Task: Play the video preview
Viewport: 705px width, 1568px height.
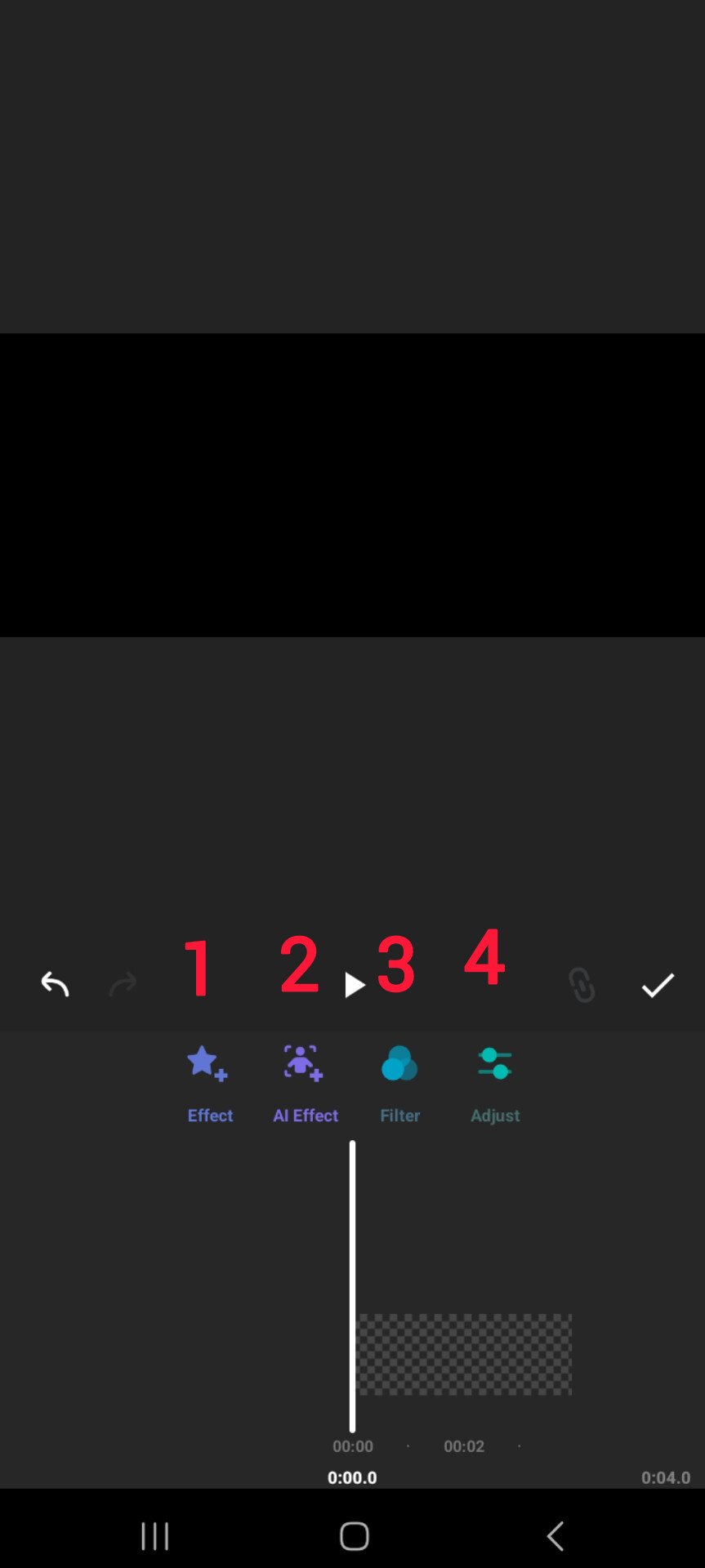Action: 354,985
